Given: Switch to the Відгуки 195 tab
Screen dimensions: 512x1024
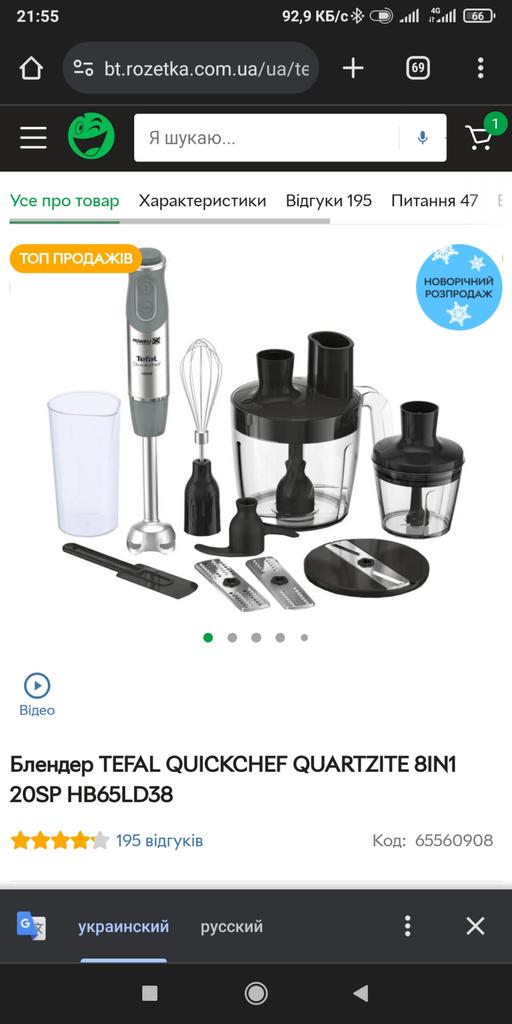Looking at the screenshot, I should point(328,200).
